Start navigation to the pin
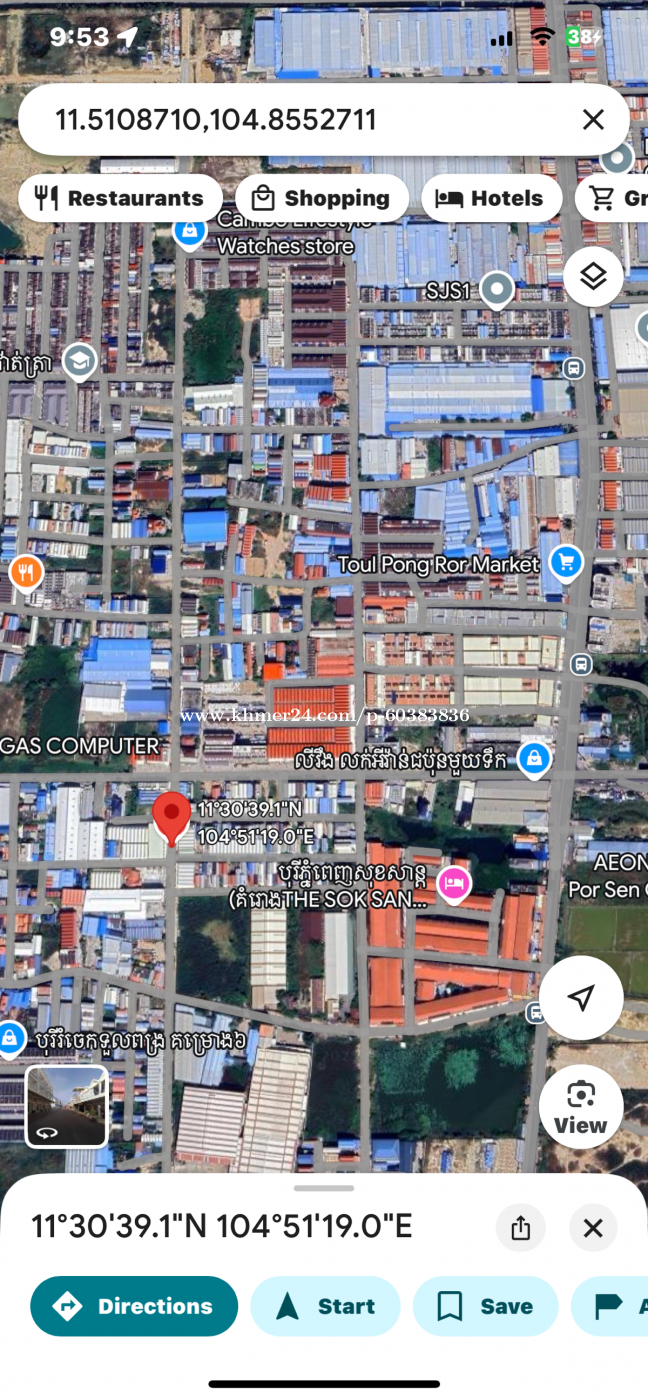 pos(325,1306)
